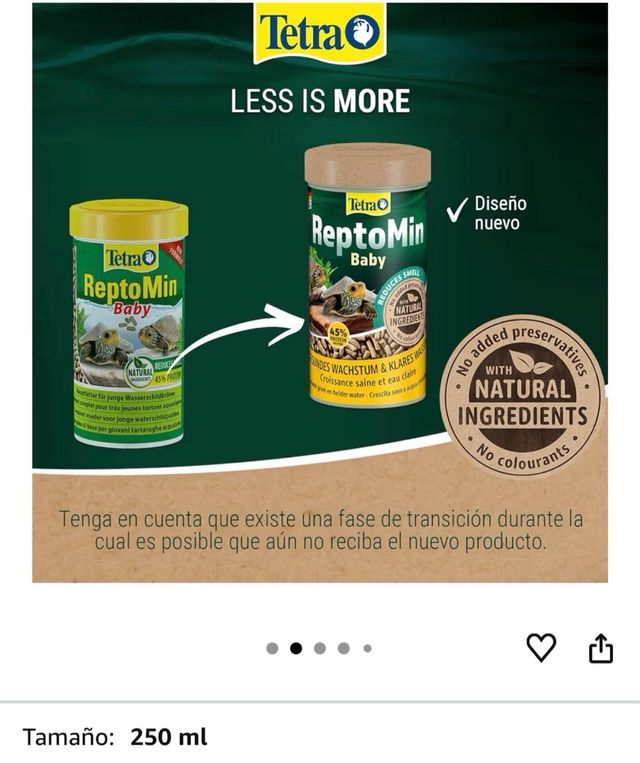Open the ReptoMin Baby product image

(320, 292)
